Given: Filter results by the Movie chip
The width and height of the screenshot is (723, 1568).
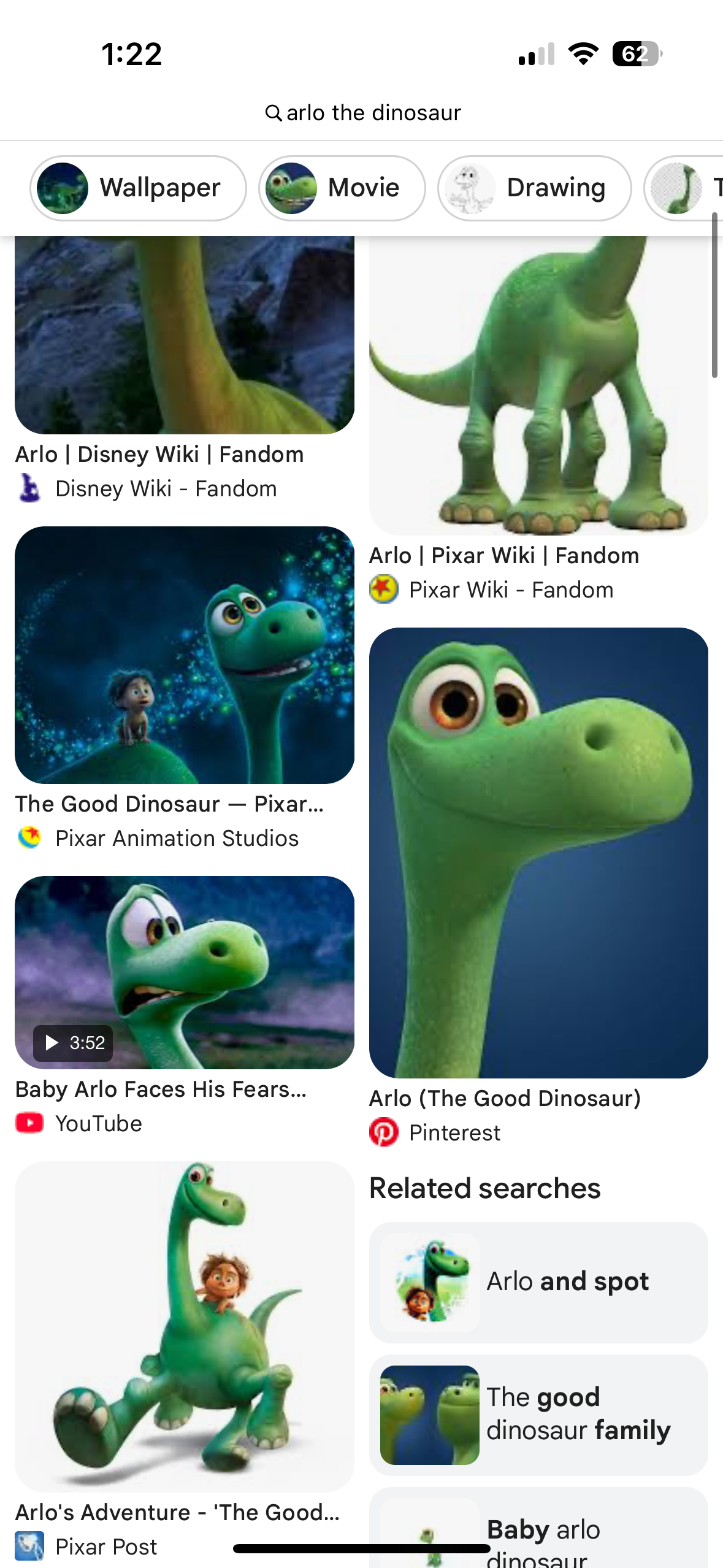Looking at the screenshot, I should coord(342,188).
